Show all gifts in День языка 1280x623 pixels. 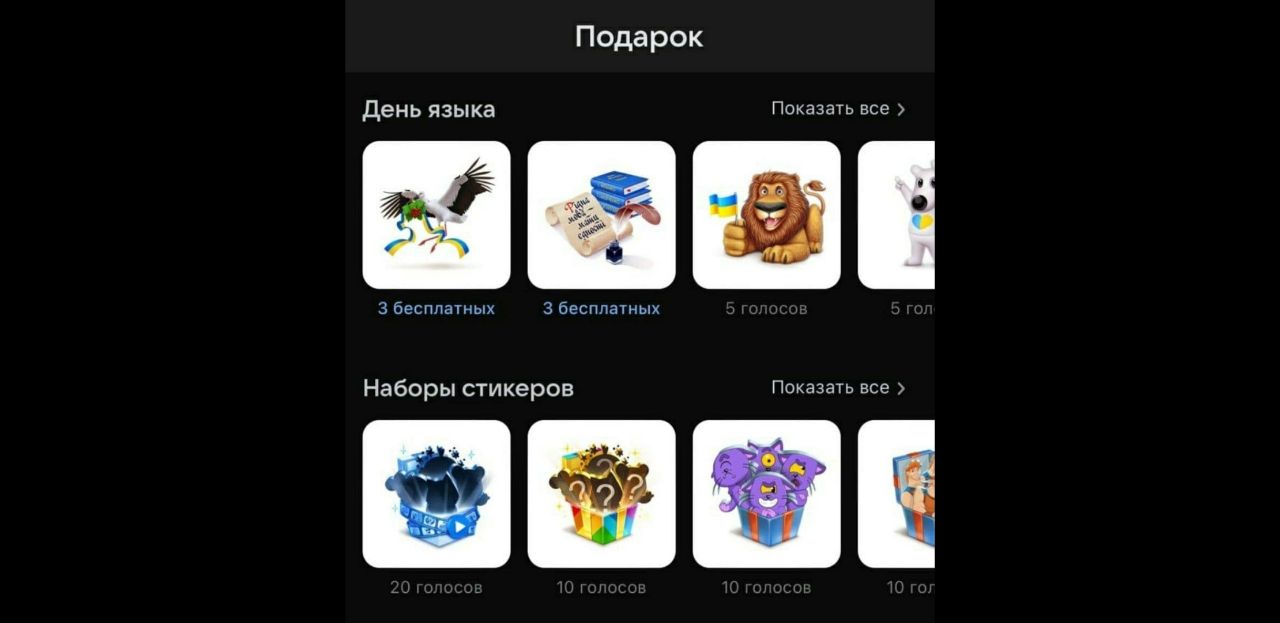point(837,109)
